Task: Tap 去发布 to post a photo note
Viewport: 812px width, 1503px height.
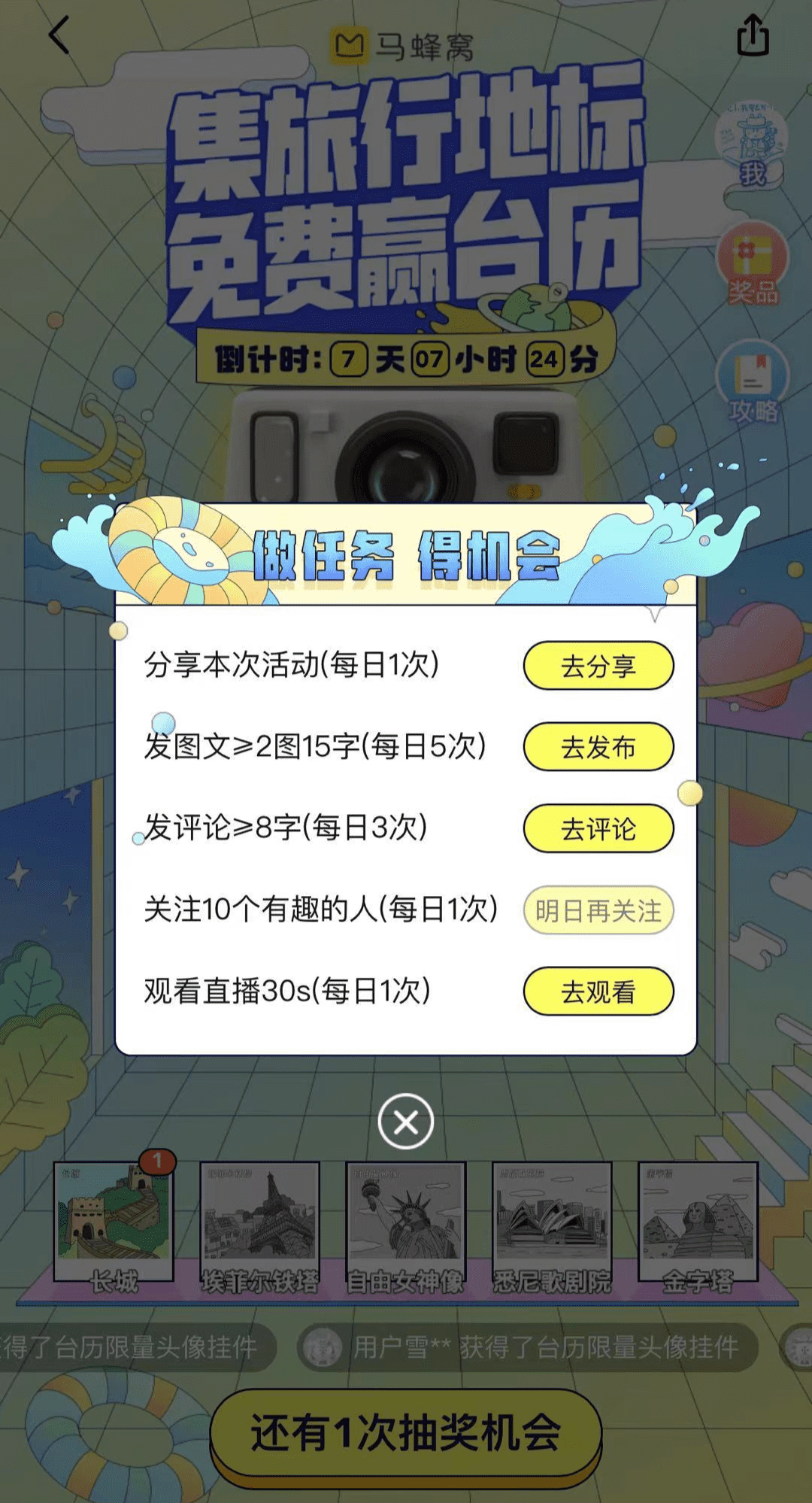Action: (x=598, y=747)
